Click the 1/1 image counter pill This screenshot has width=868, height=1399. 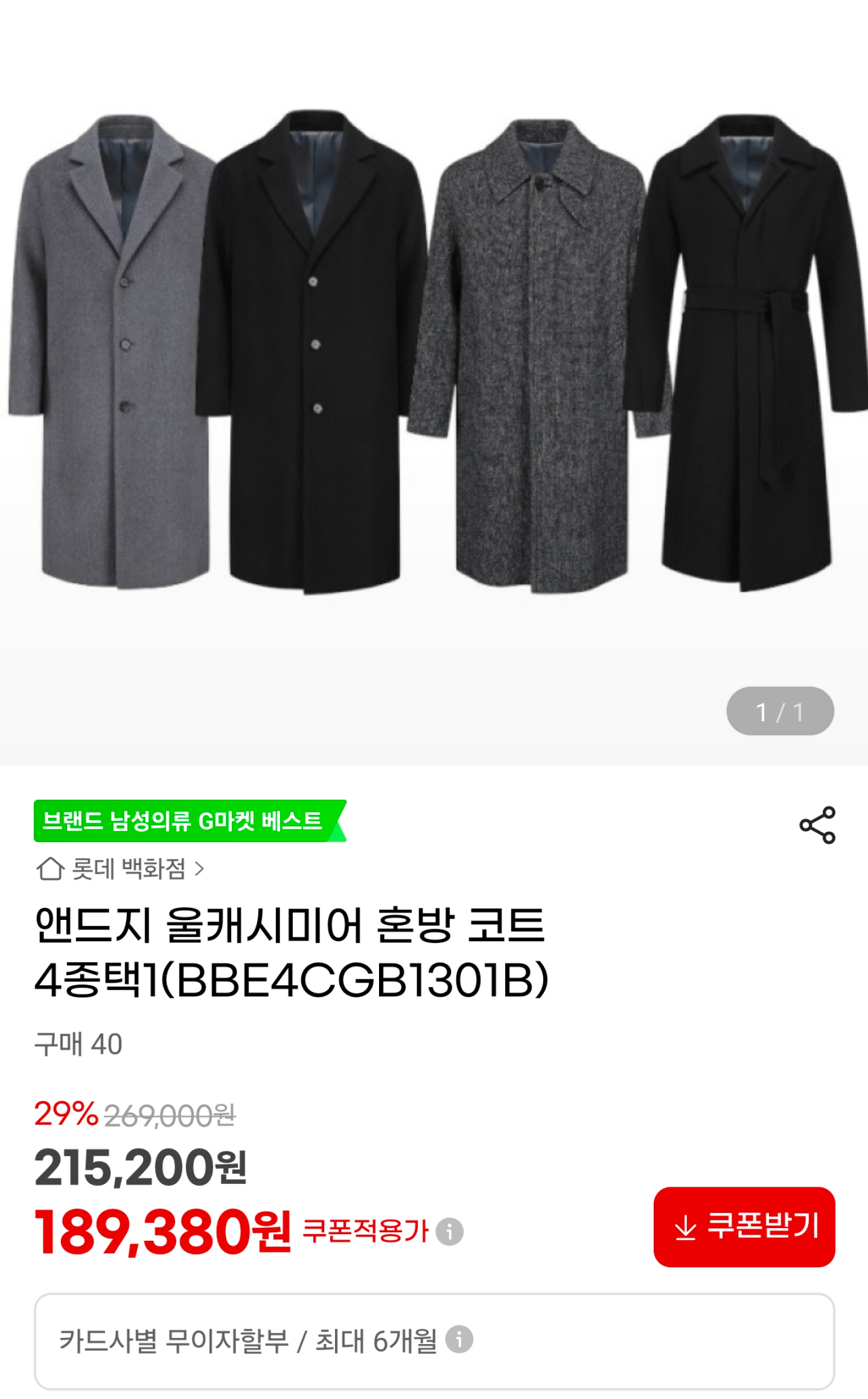click(x=781, y=710)
